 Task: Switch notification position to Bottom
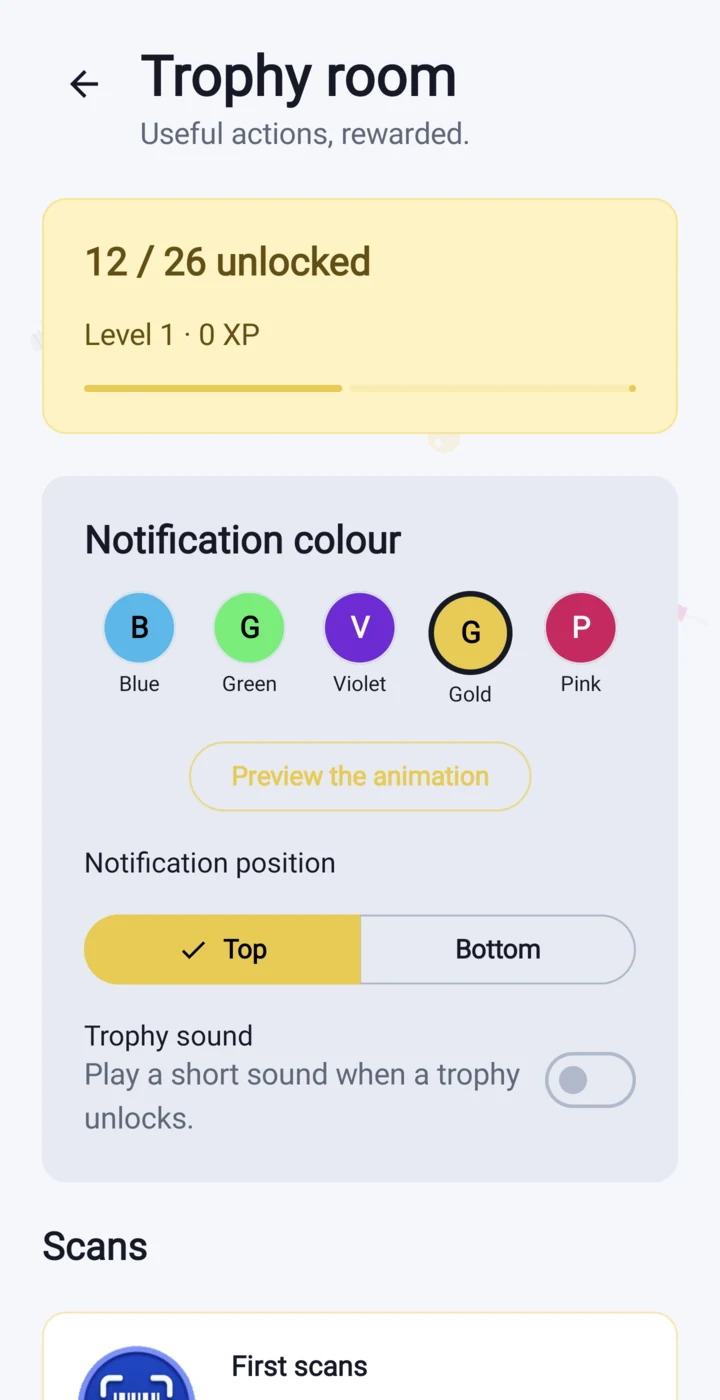(498, 949)
